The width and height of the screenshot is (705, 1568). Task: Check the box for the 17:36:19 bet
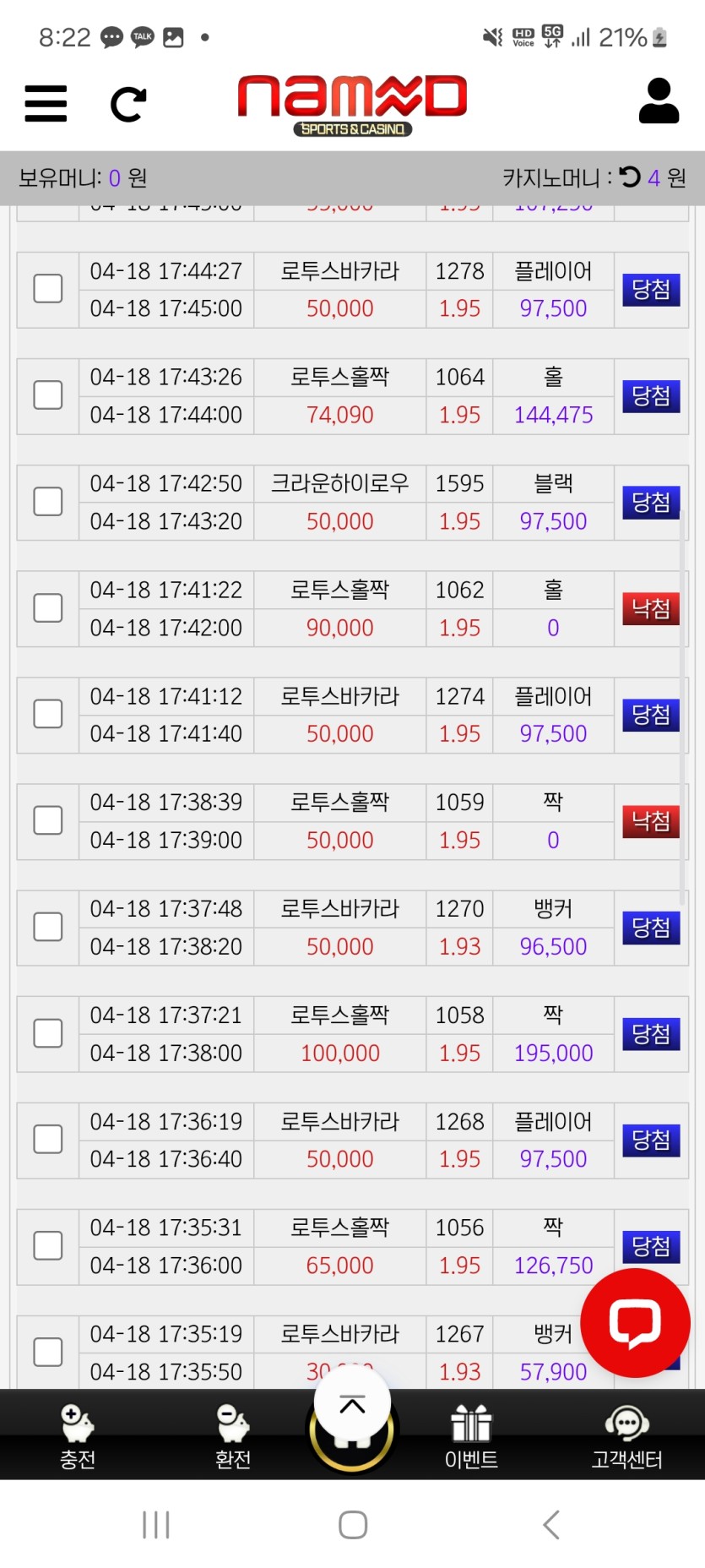coord(48,1140)
